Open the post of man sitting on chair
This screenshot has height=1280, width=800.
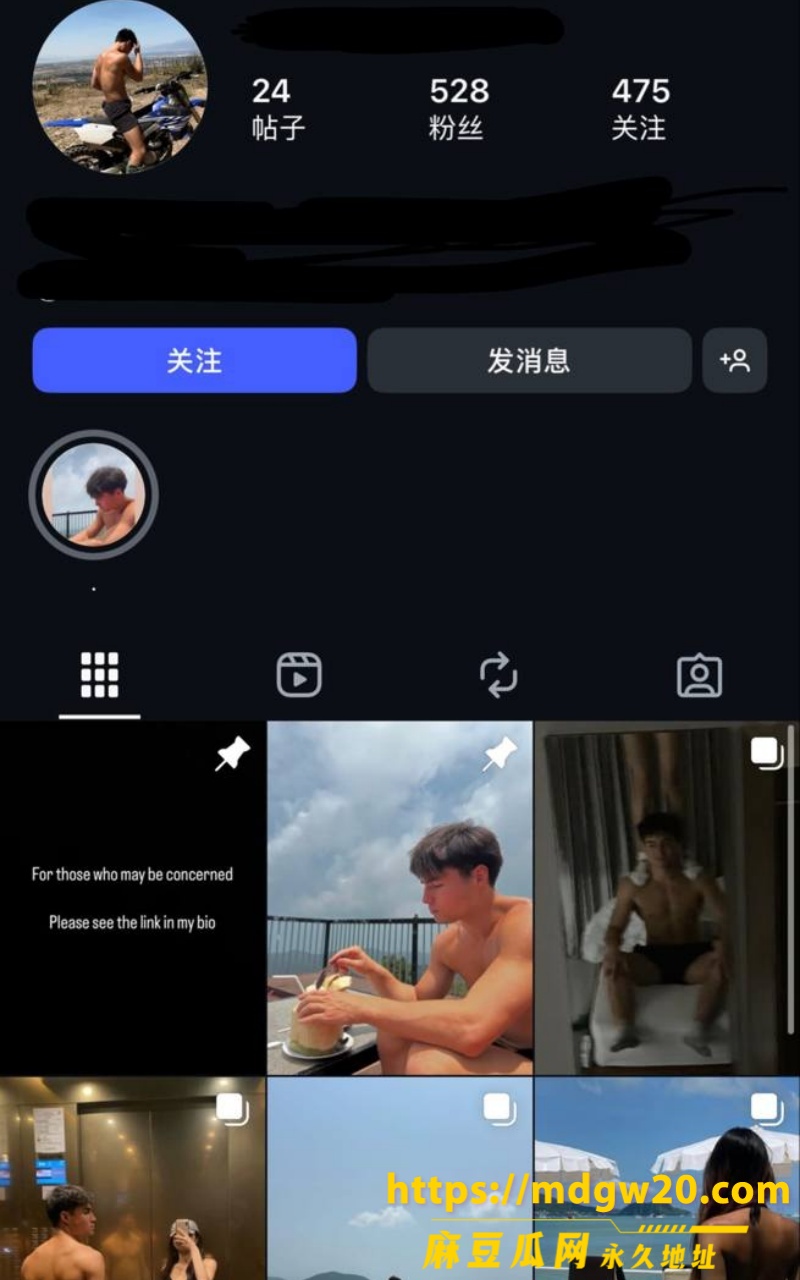pos(667,898)
